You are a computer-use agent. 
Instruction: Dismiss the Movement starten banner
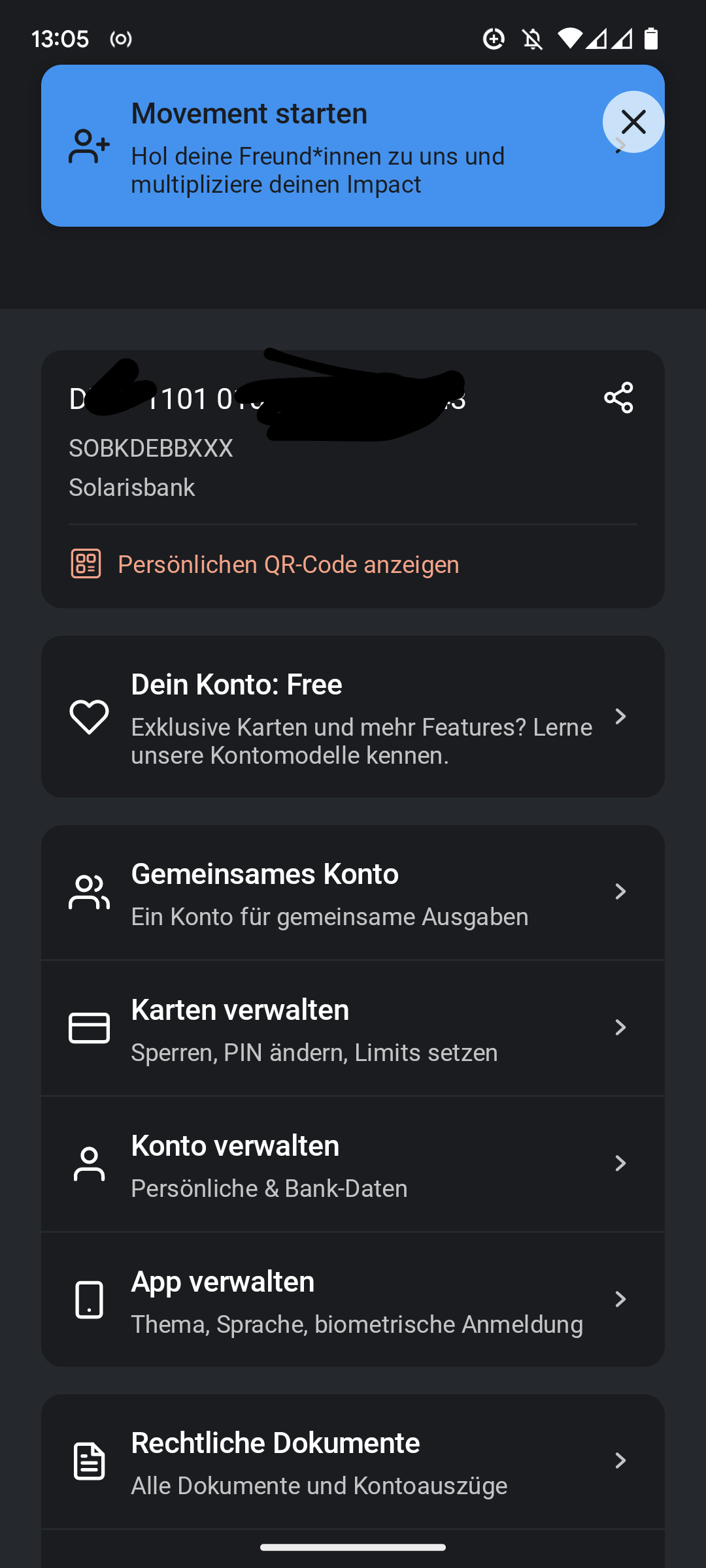tap(633, 122)
